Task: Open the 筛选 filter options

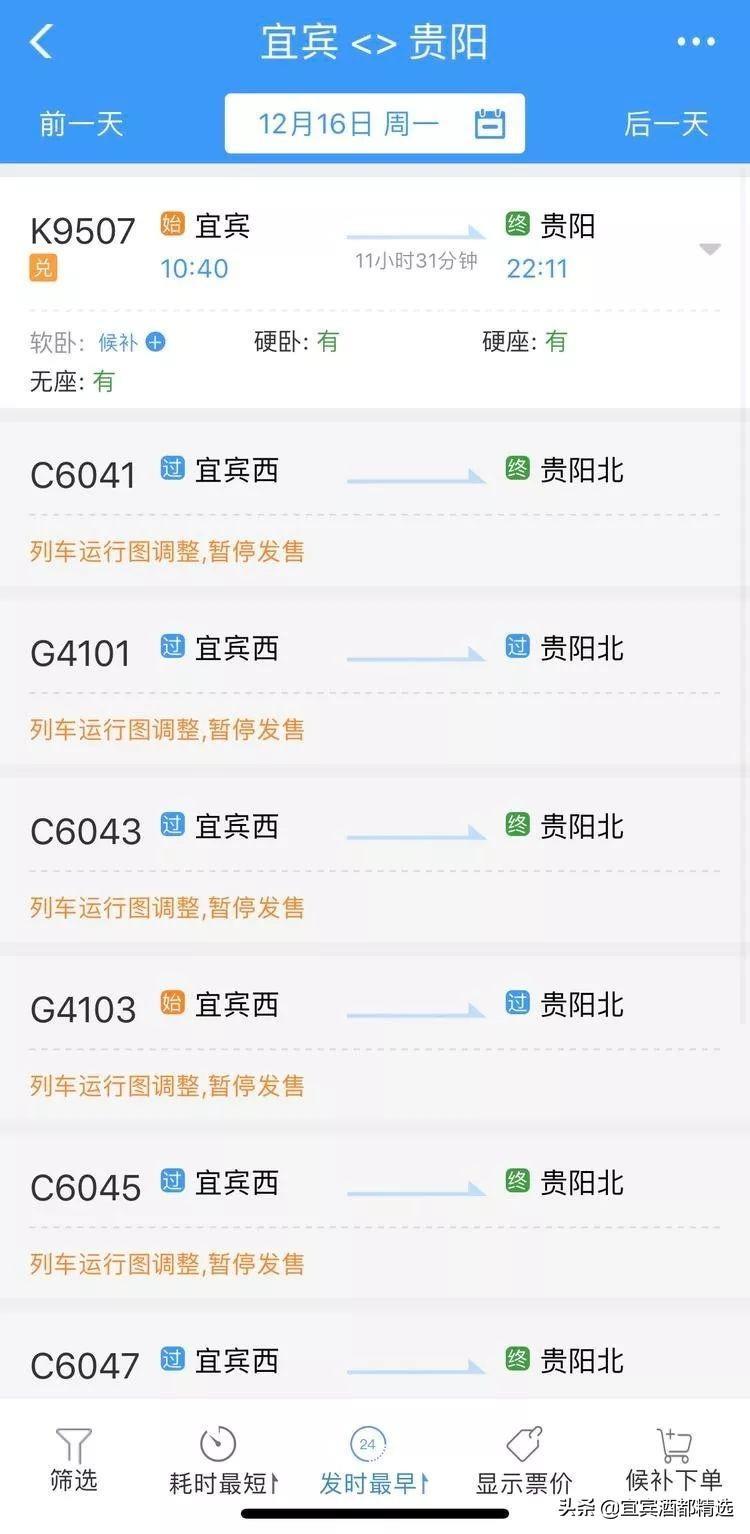Action: coord(74,1461)
